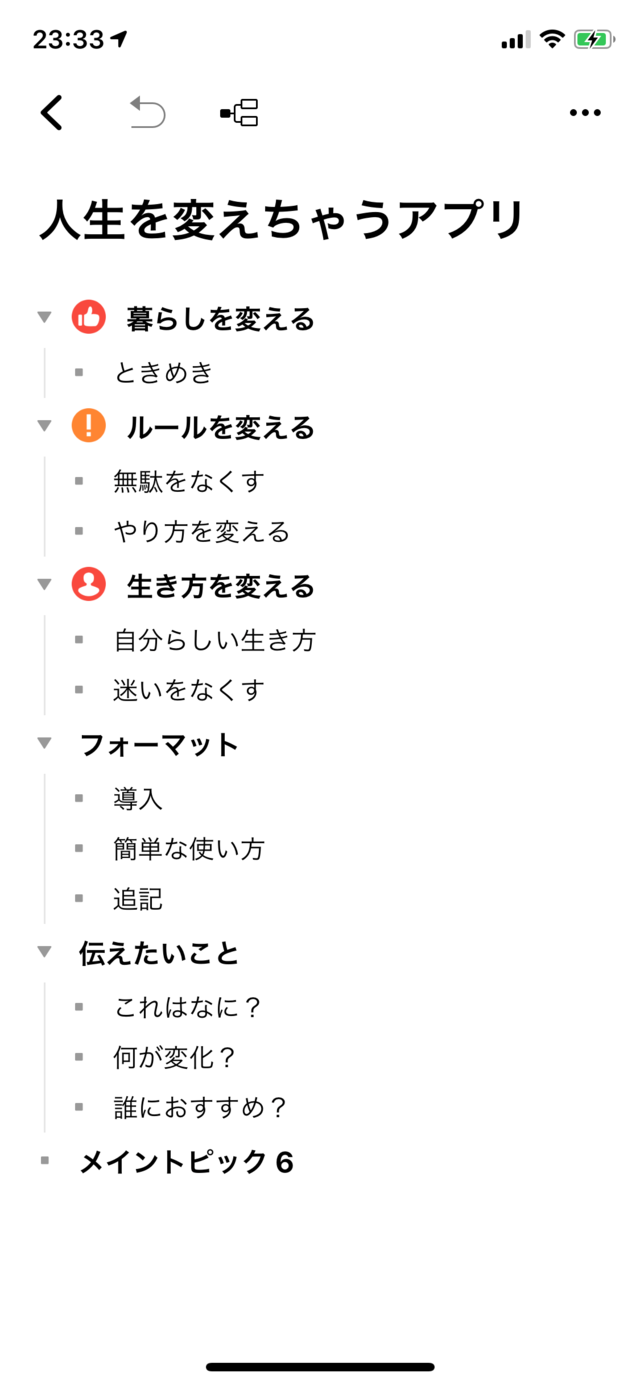The width and height of the screenshot is (640, 1385).
Task: Edit the やり方を変える item
Action: coord(202,531)
